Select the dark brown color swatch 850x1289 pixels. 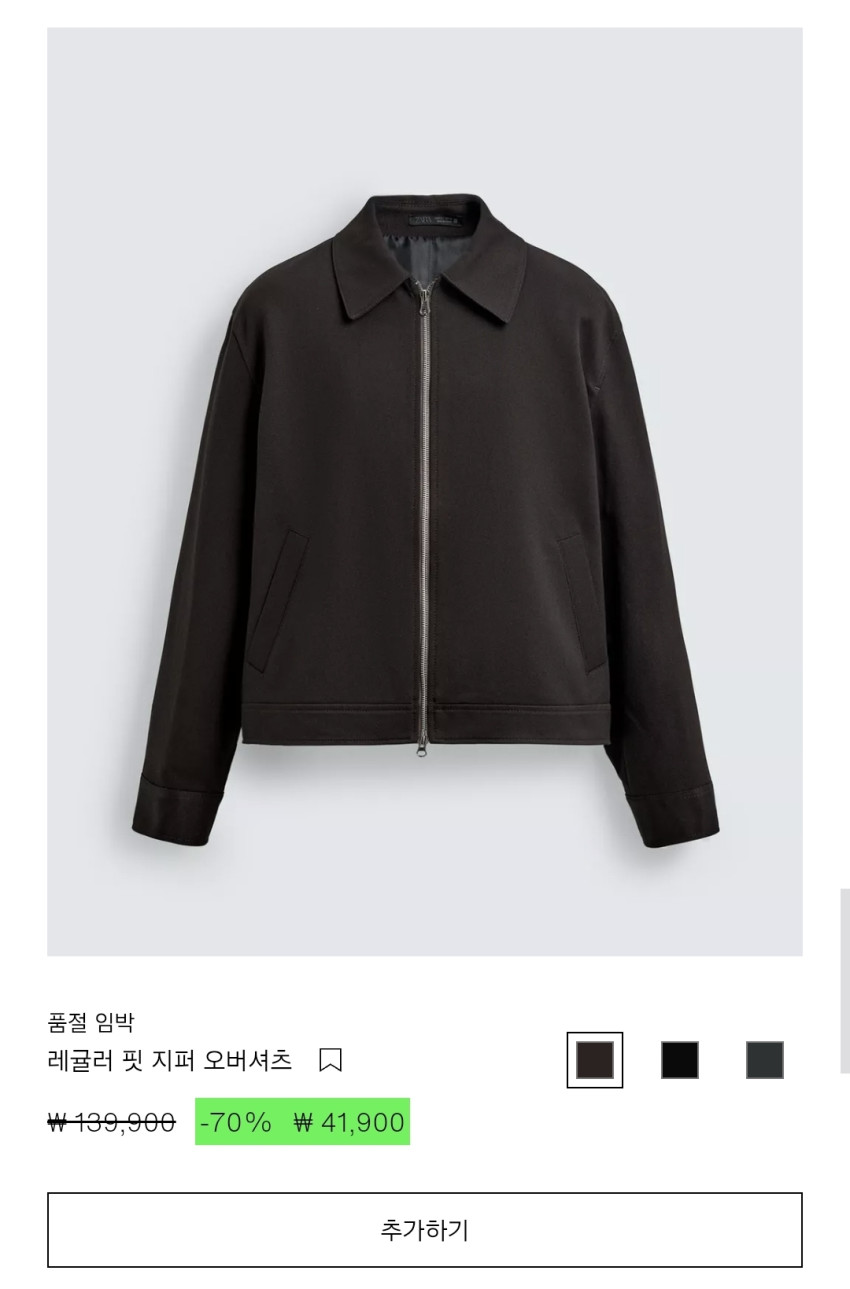(595, 1060)
